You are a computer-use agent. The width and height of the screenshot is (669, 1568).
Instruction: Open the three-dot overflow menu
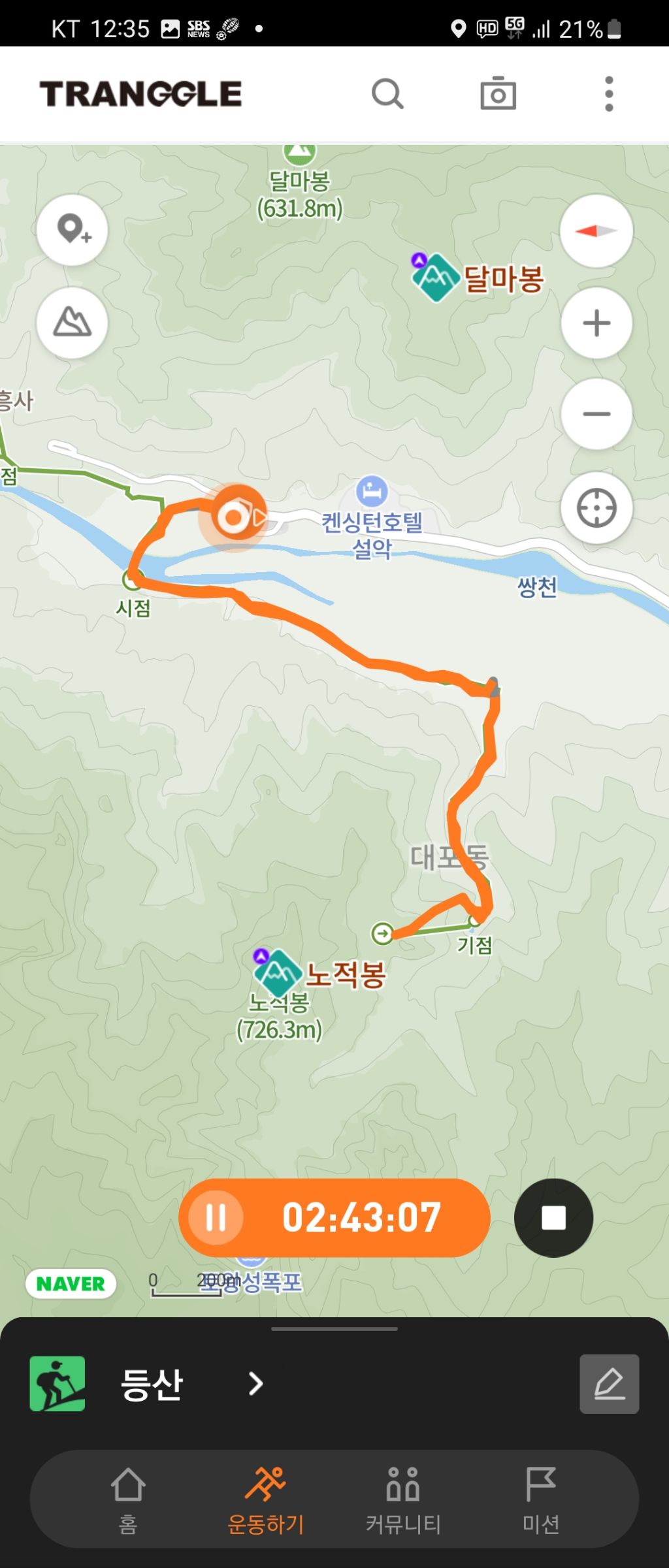609,94
